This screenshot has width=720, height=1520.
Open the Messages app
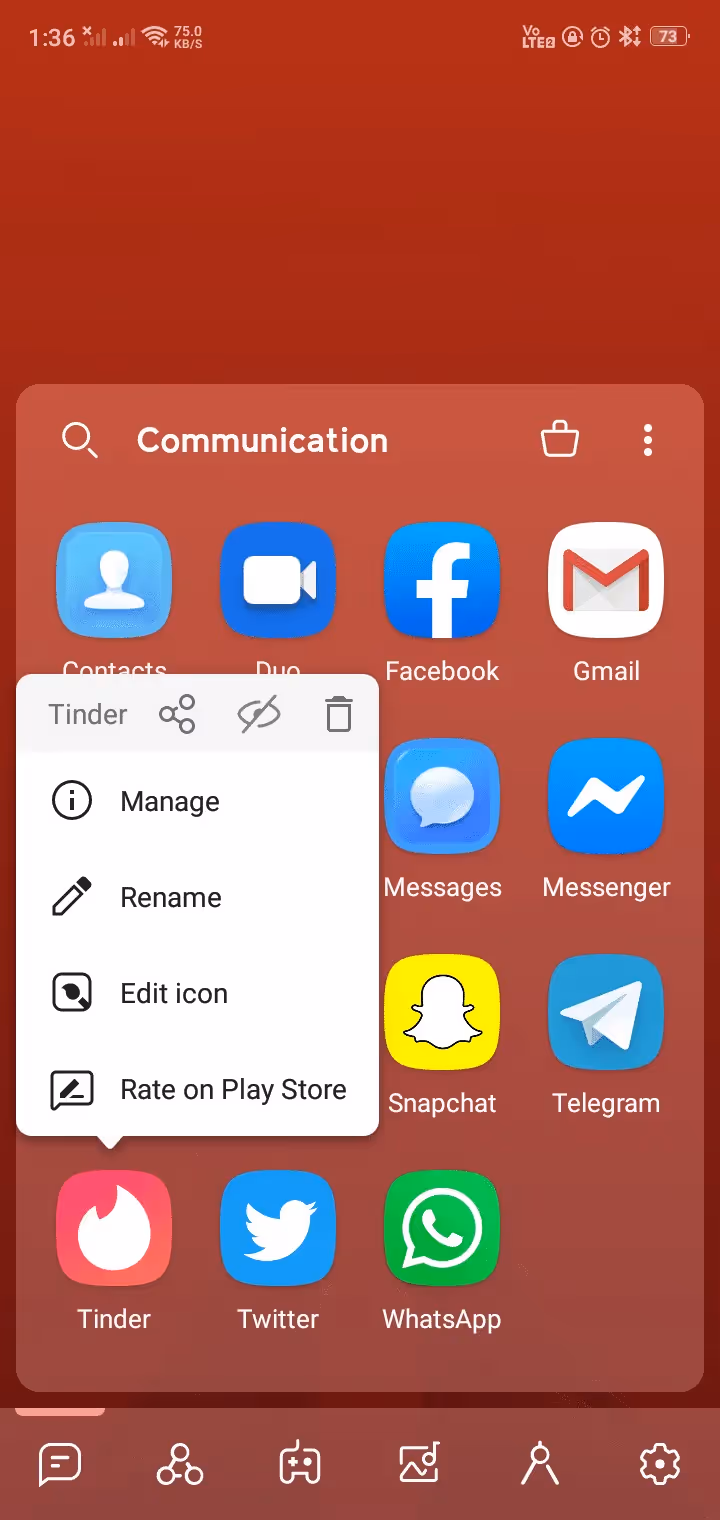(441, 796)
